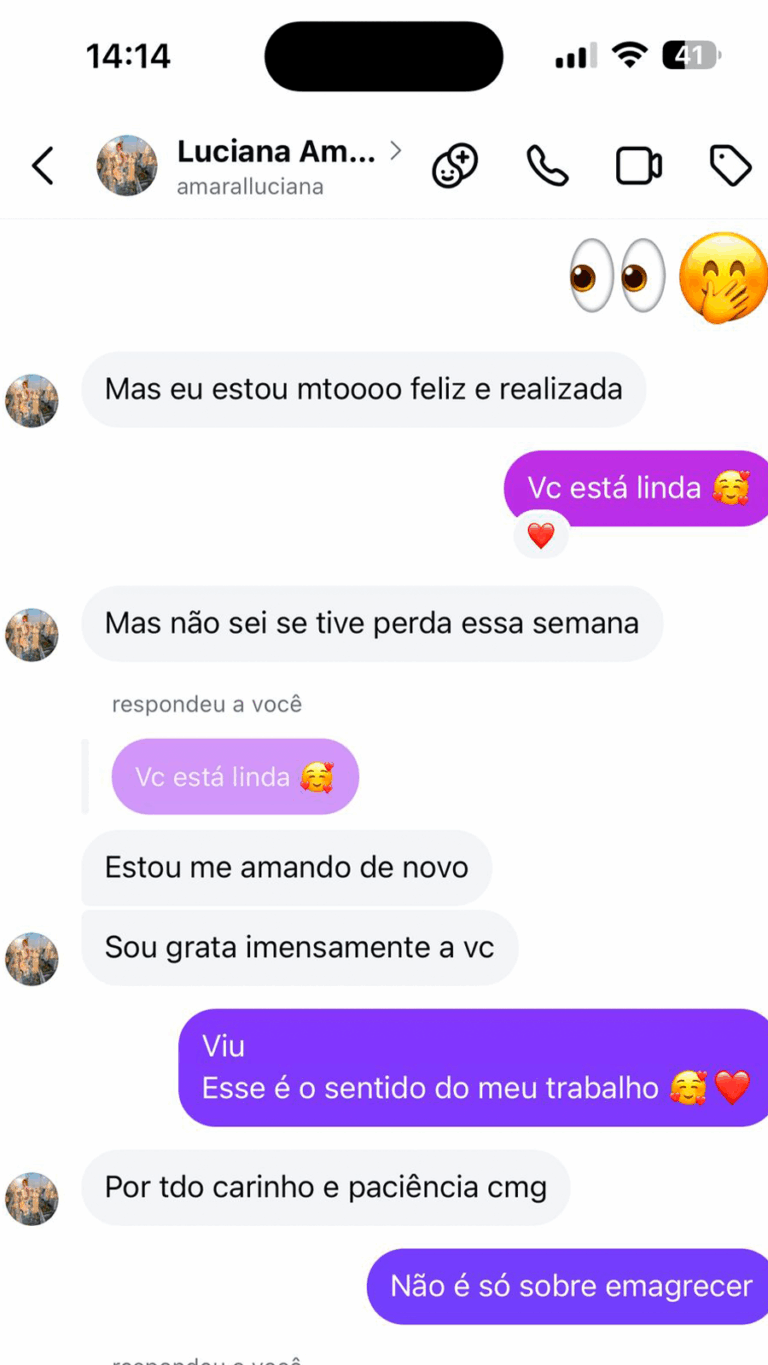
Task: Open the quoted reply Vc está linda
Action: coord(235,777)
